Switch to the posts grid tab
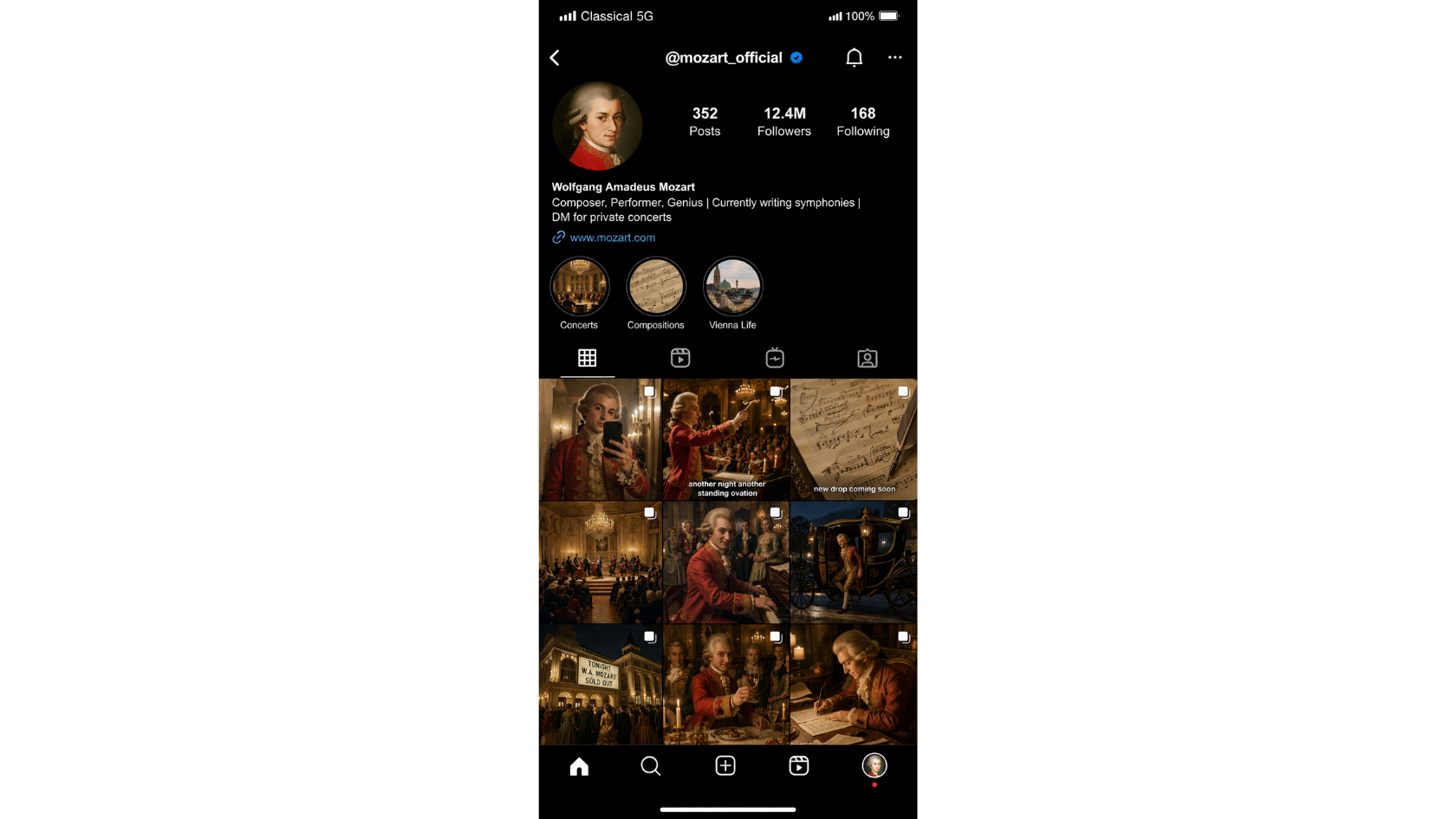This screenshot has width=1456, height=819. click(587, 358)
